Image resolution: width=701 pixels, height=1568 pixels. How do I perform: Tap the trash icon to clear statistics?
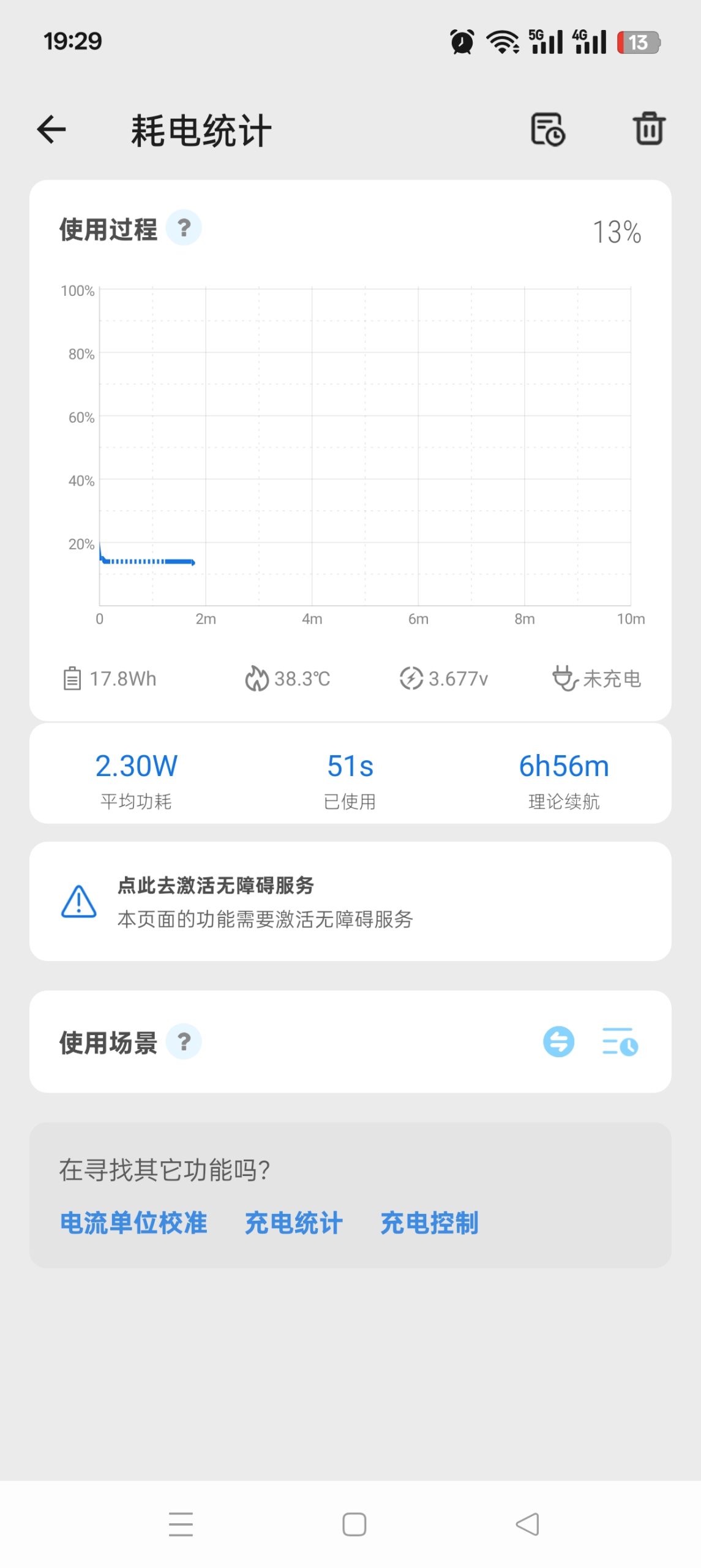[x=649, y=130]
